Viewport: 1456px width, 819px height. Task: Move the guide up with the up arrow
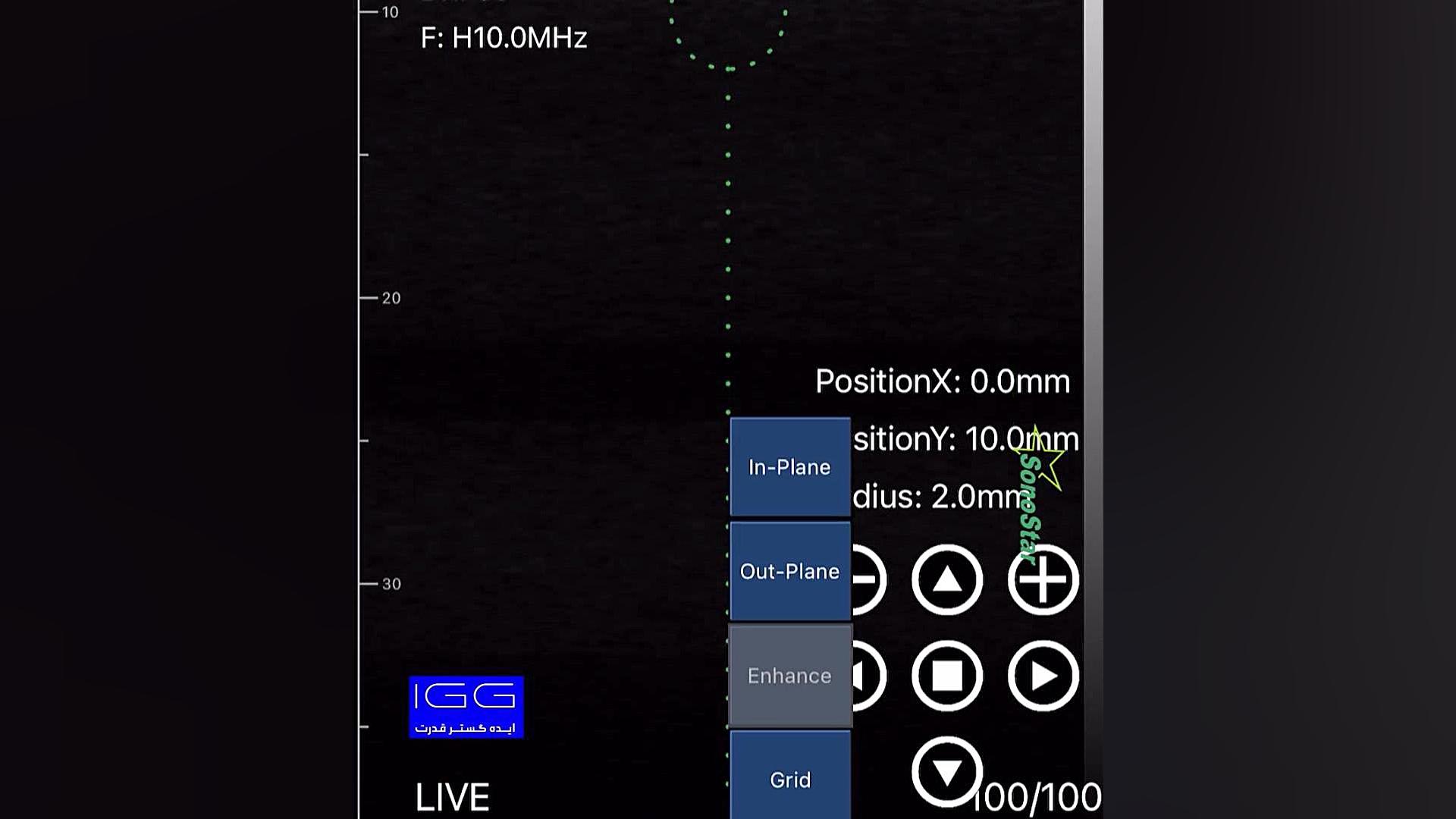946,580
